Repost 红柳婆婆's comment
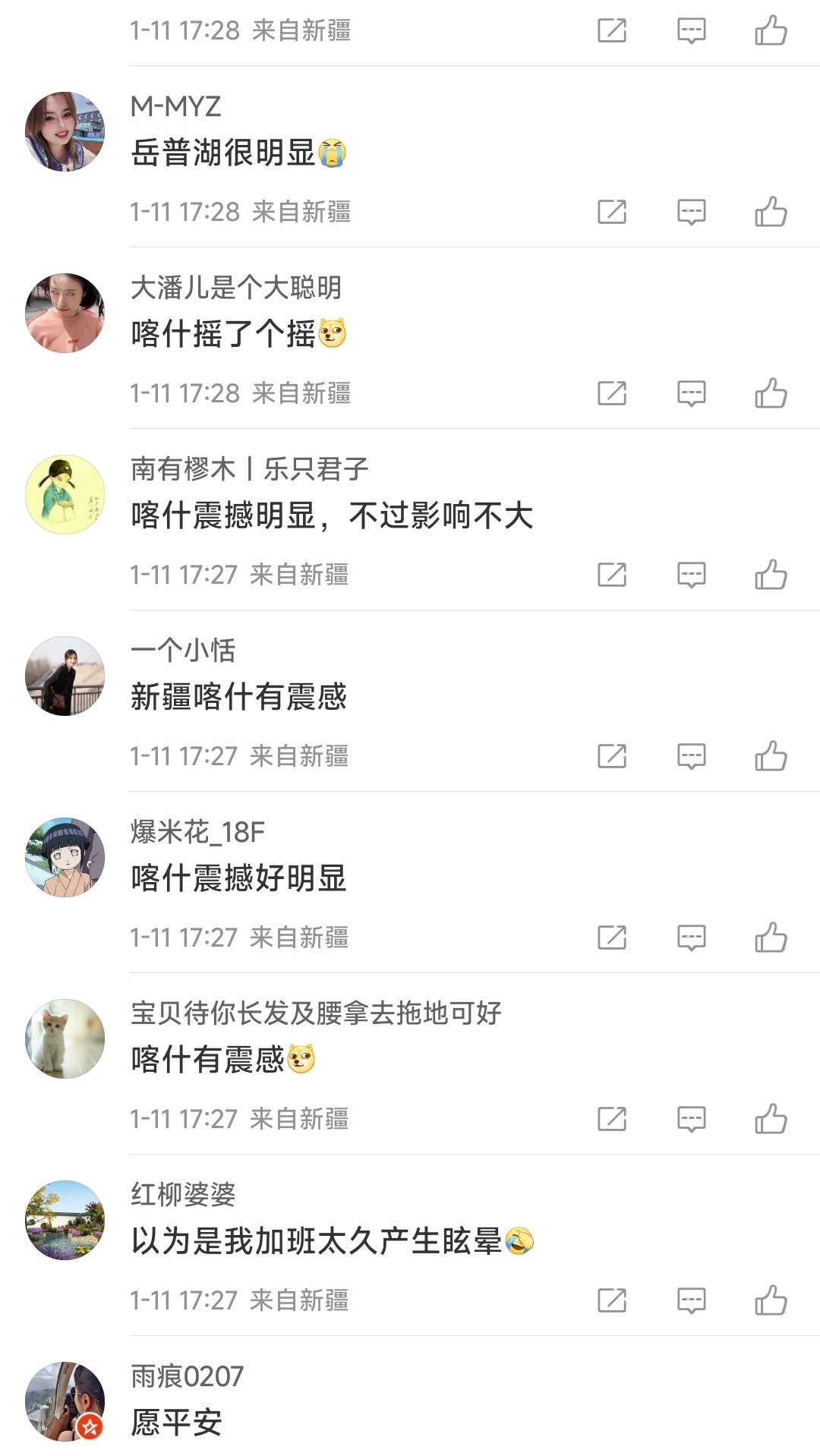Screen dimensions: 820x1456 coord(612,1300)
